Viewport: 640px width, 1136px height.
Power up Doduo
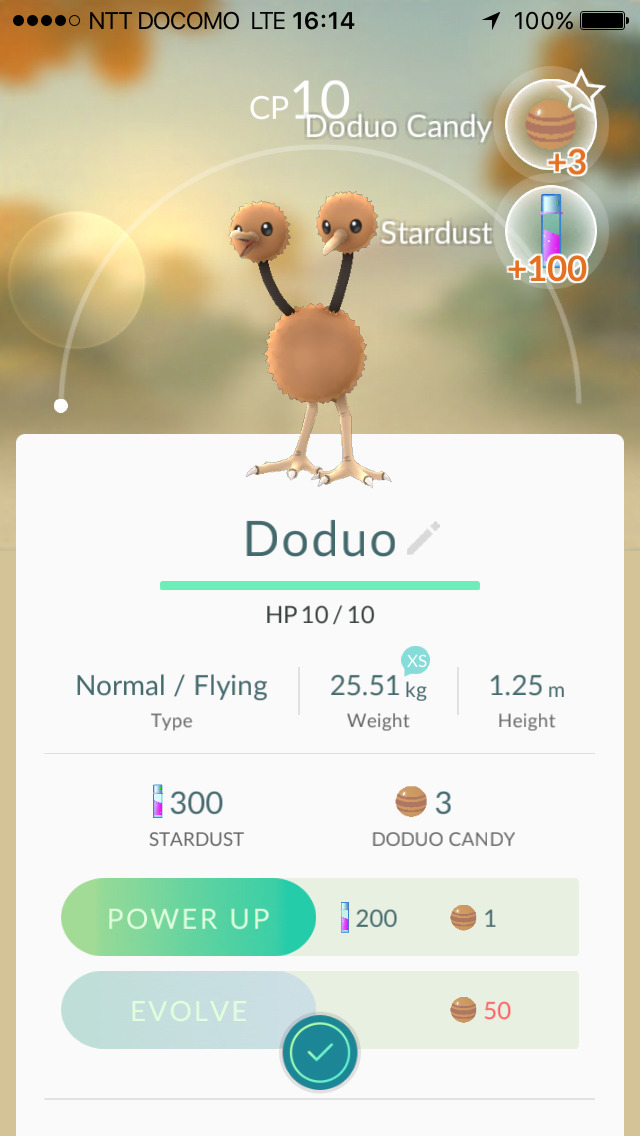tap(188, 917)
